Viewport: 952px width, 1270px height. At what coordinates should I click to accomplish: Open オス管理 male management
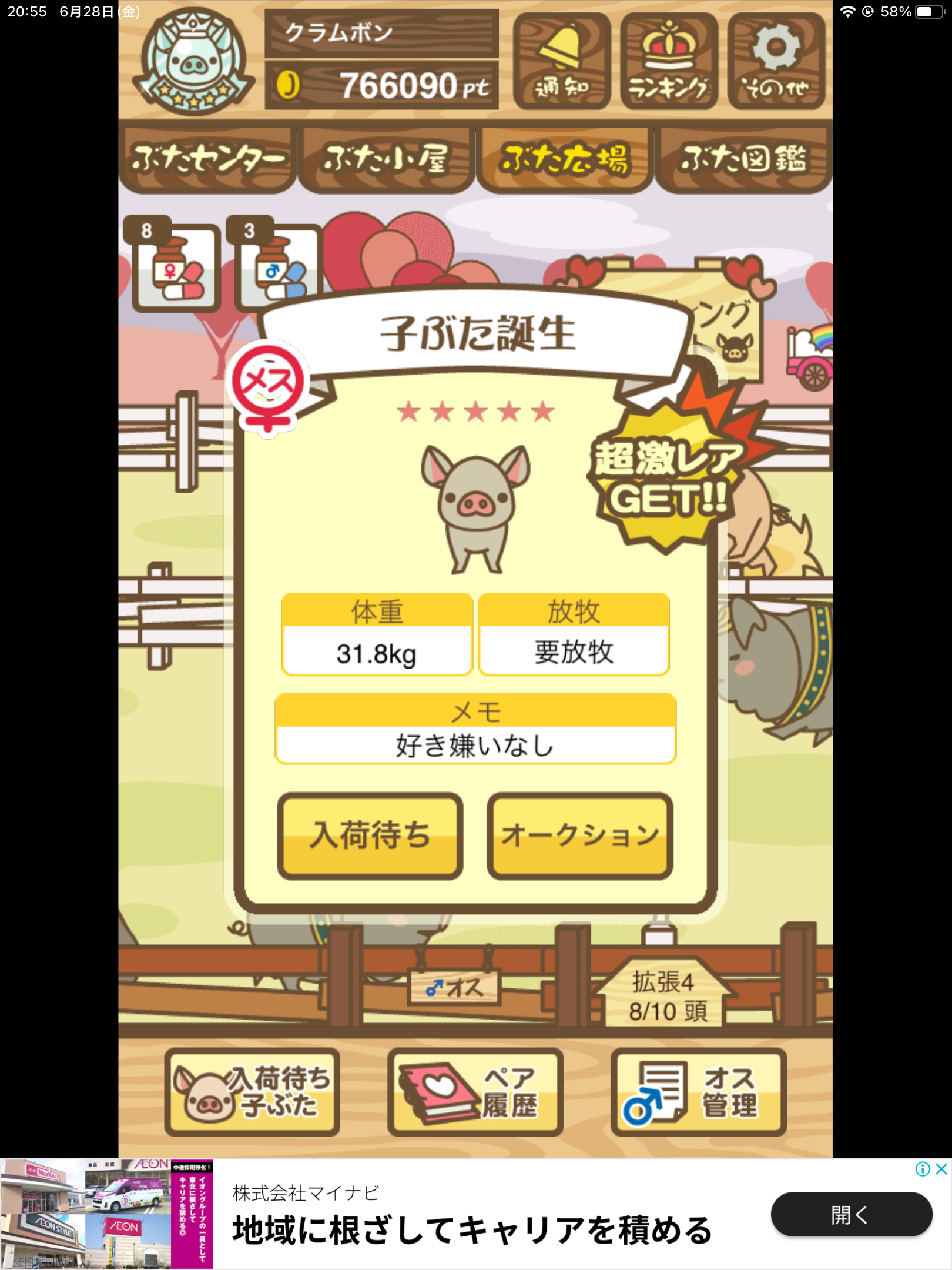(x=698, y=1091)
